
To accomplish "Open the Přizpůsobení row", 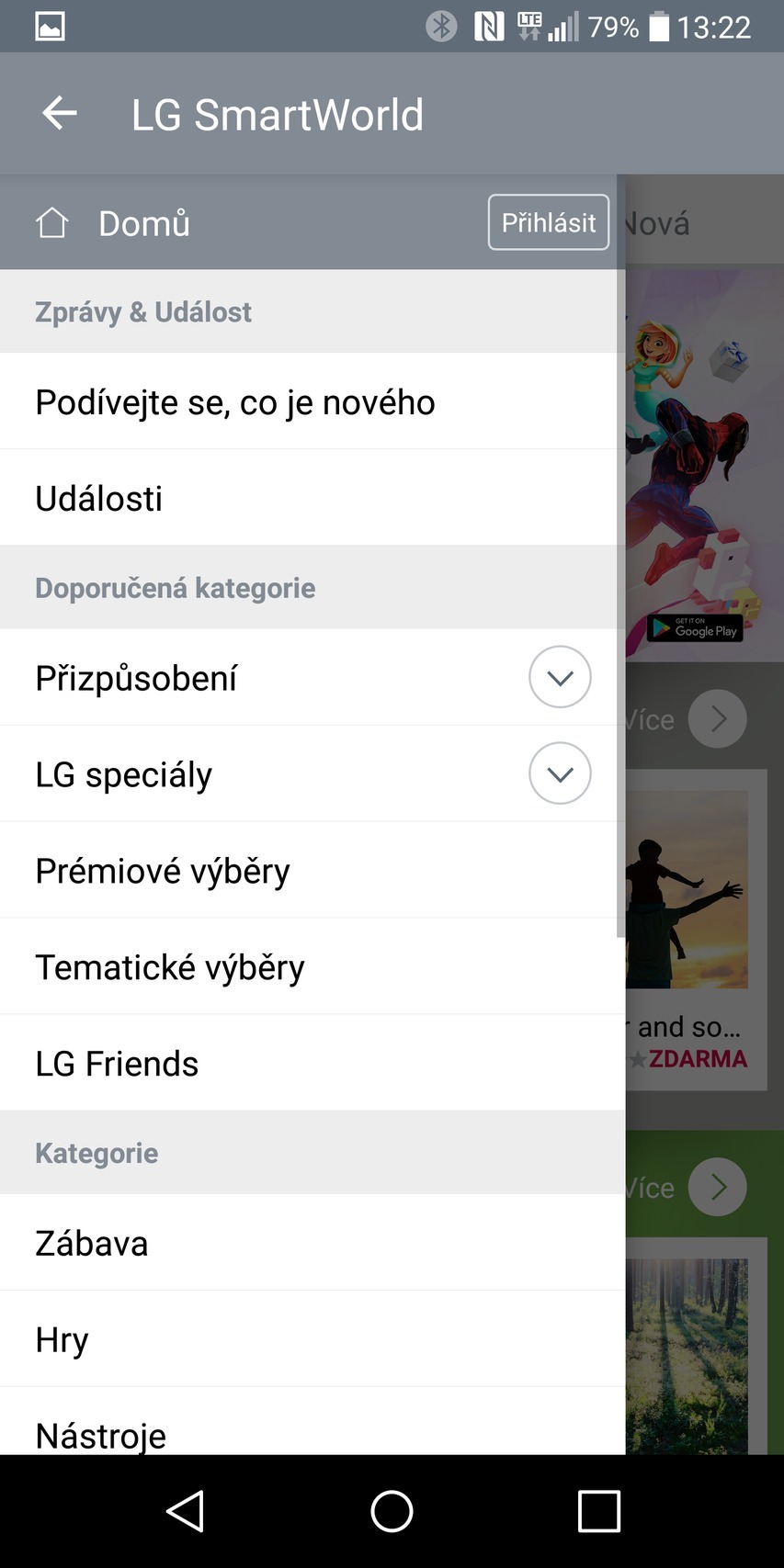I will click(x=136, y=679).
